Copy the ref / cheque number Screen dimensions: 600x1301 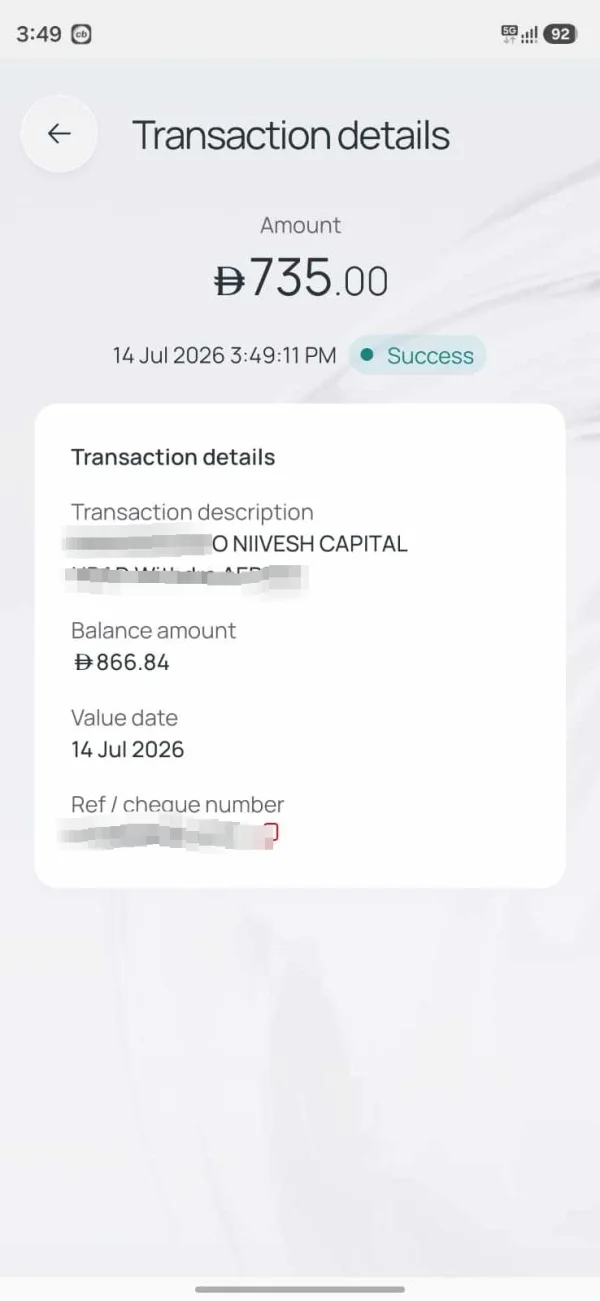pos(270,835)
